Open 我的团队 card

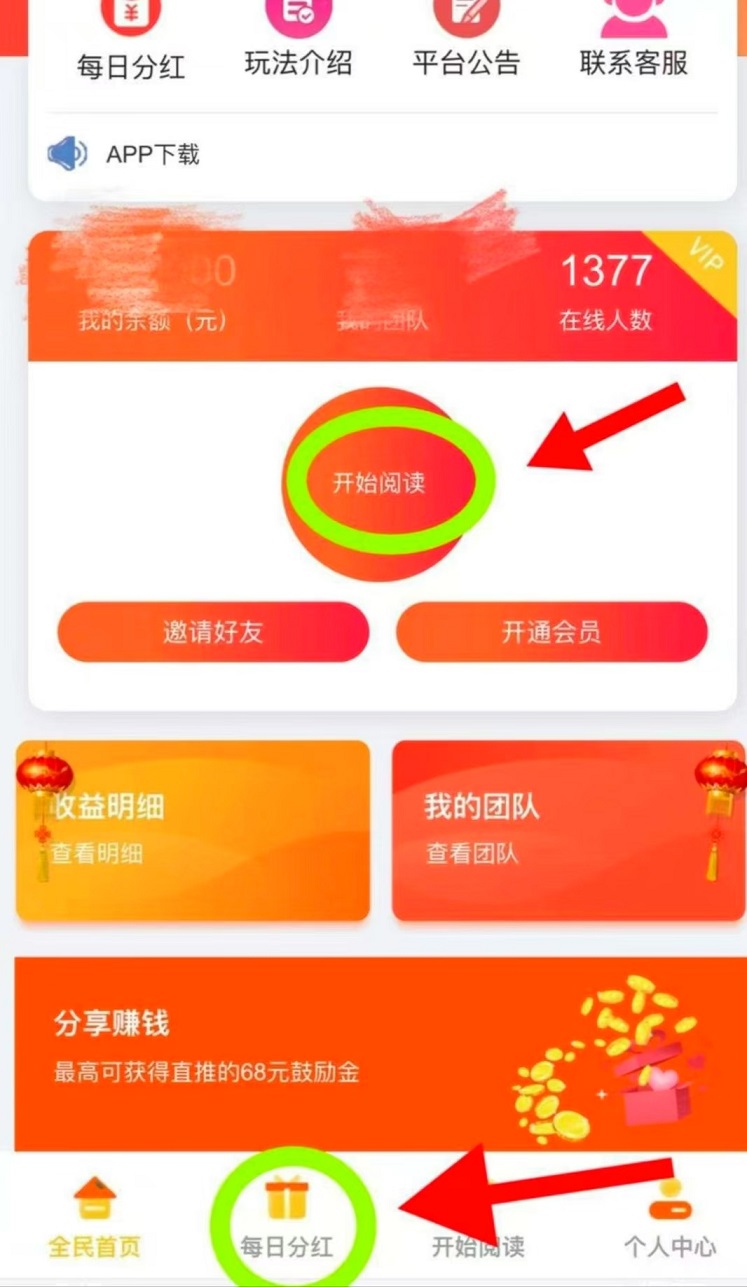[566, 830]
